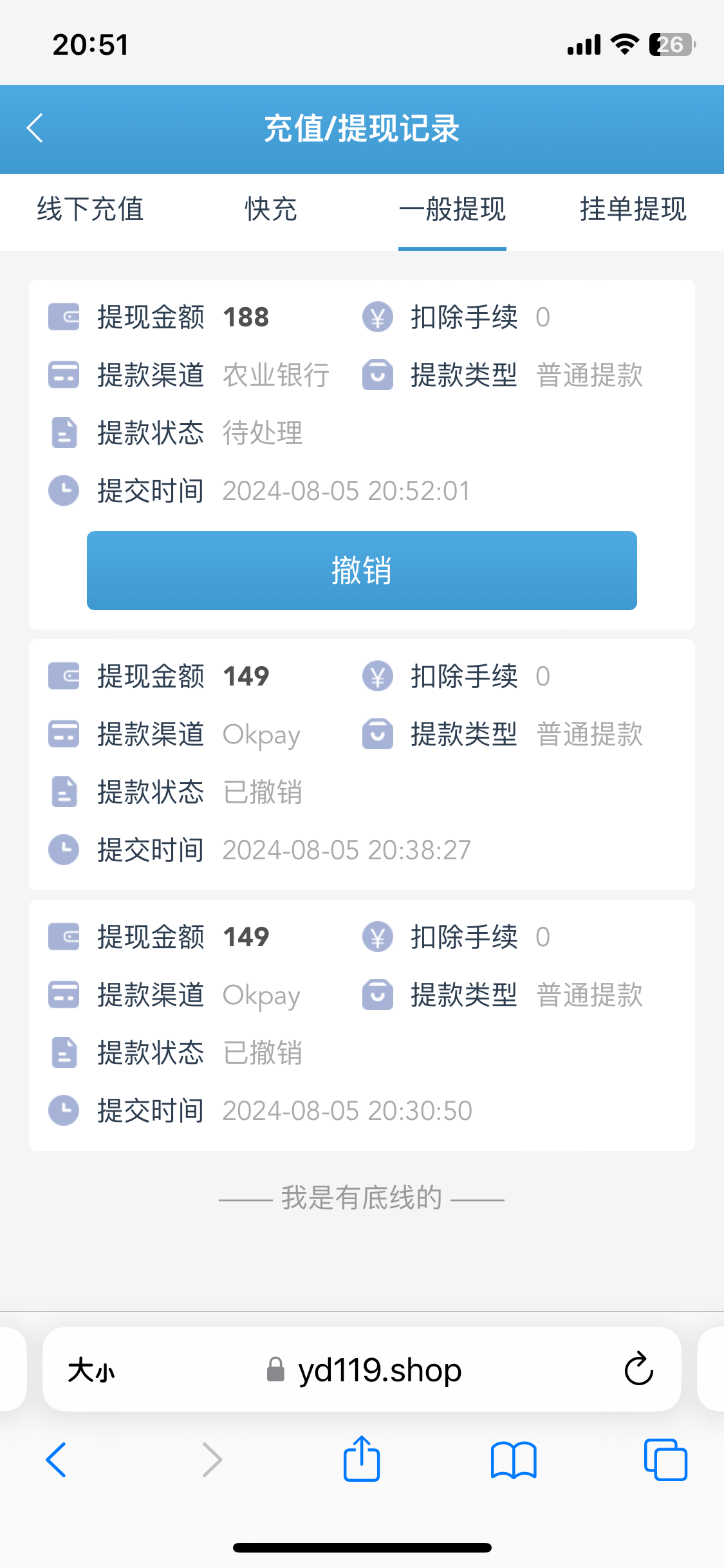Tap the yd119.shop address bar
The height and width of the screenshot is (1568, 724).
pos(380,1370)
